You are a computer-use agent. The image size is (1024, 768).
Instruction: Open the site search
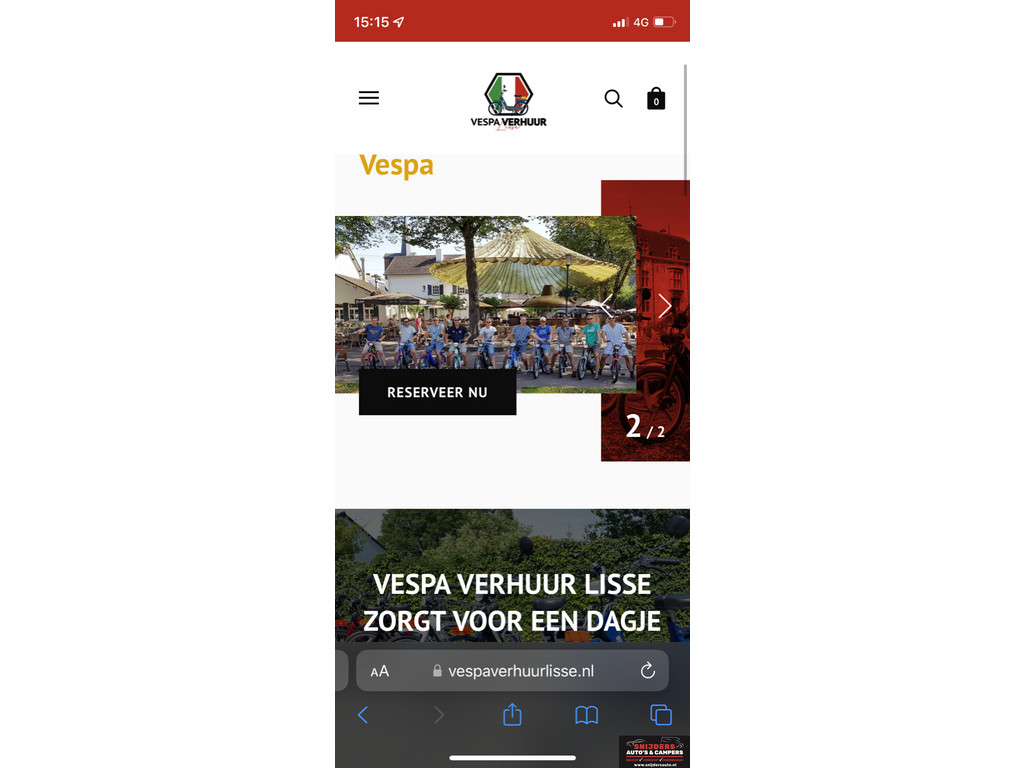point(613,98)
